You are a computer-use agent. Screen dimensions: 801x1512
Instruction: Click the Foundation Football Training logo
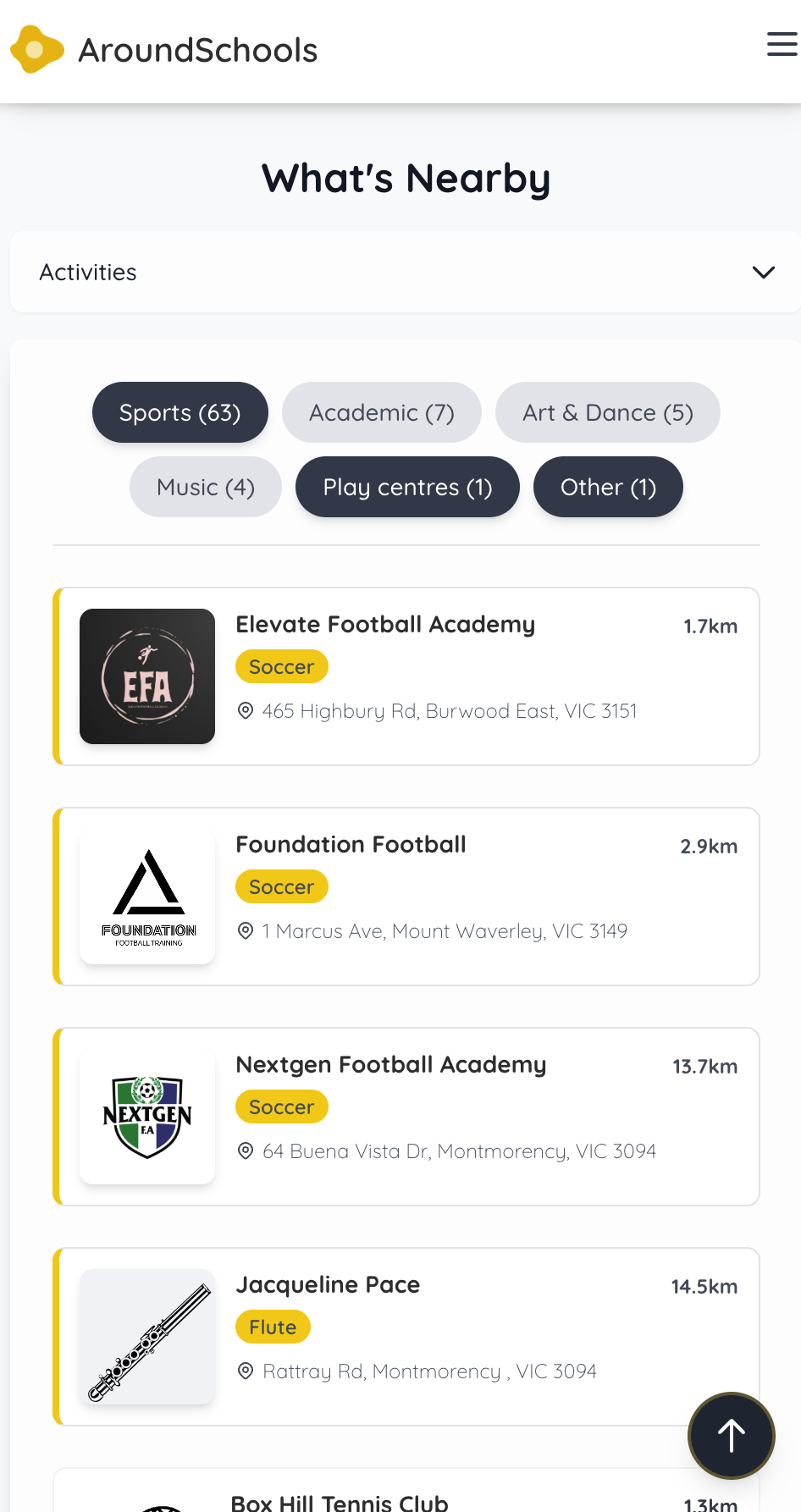coord(146,896)
